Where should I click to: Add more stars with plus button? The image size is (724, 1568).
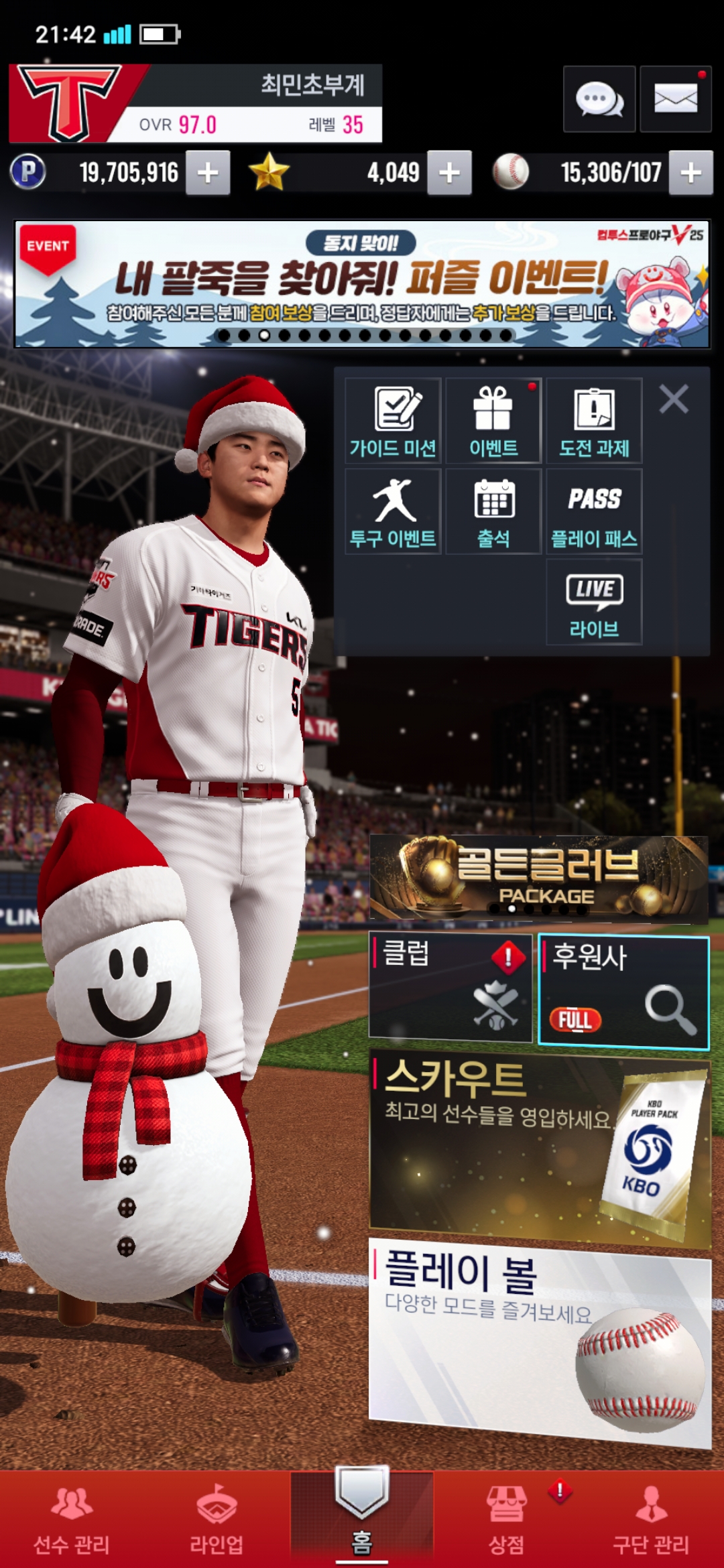tap(449, 173)
